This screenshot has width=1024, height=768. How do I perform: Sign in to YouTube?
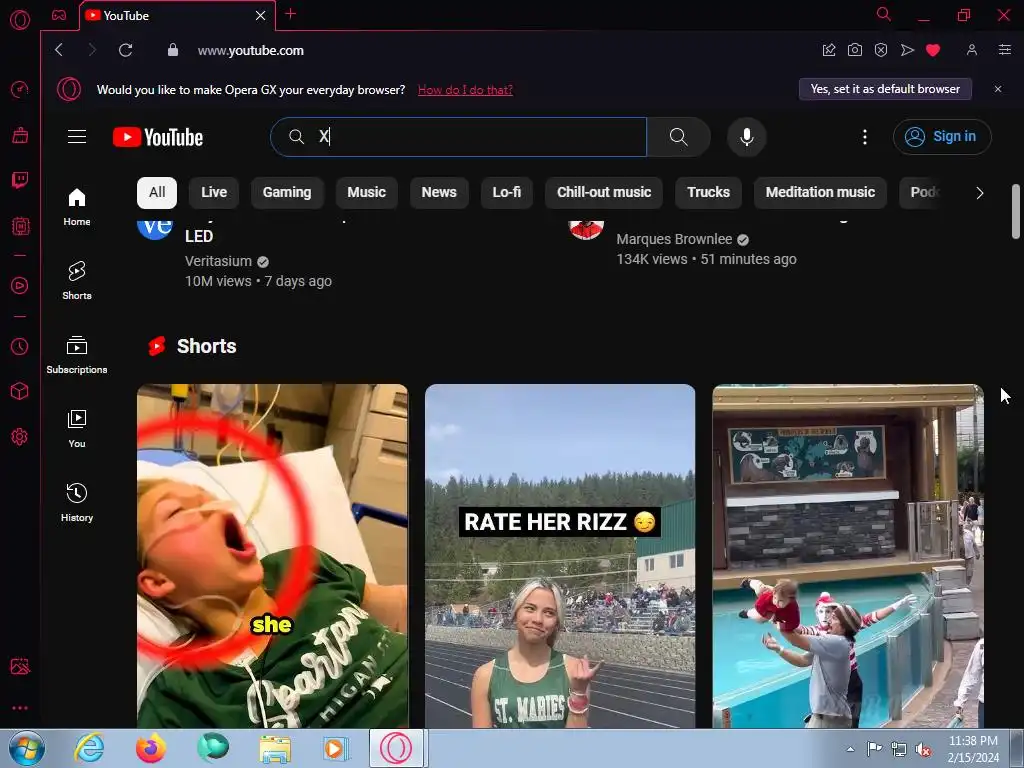[x=941, y=137]
